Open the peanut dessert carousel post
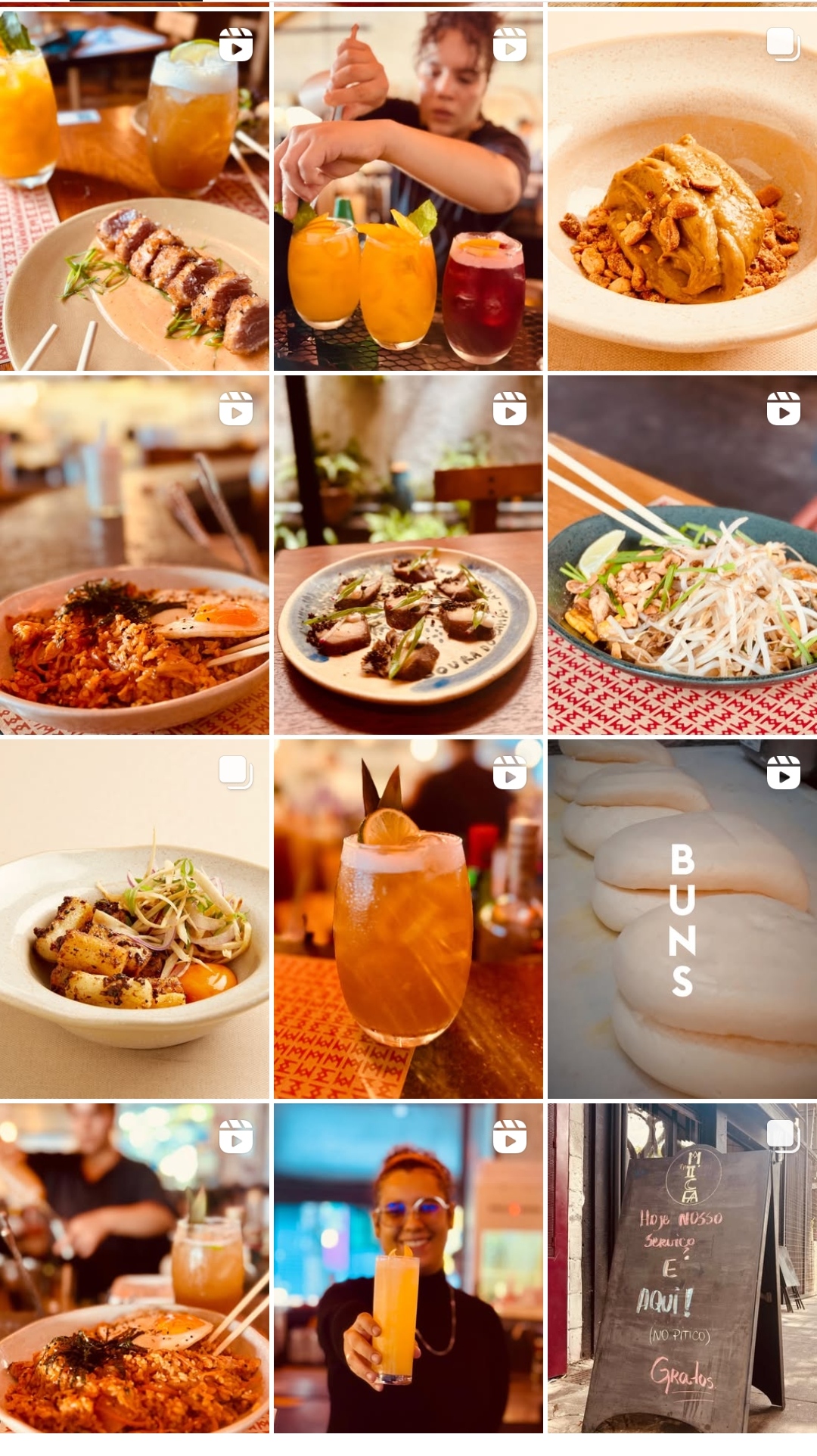The width and height of the screenshot is (817, 1456). (682, 191)
